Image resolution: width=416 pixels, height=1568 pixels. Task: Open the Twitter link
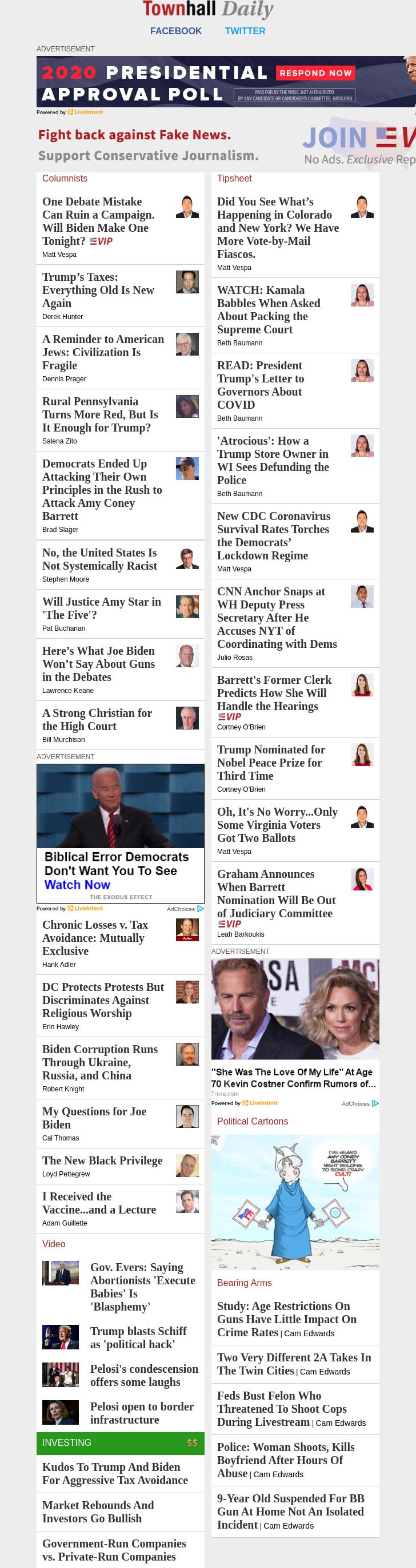coord(245,31)
